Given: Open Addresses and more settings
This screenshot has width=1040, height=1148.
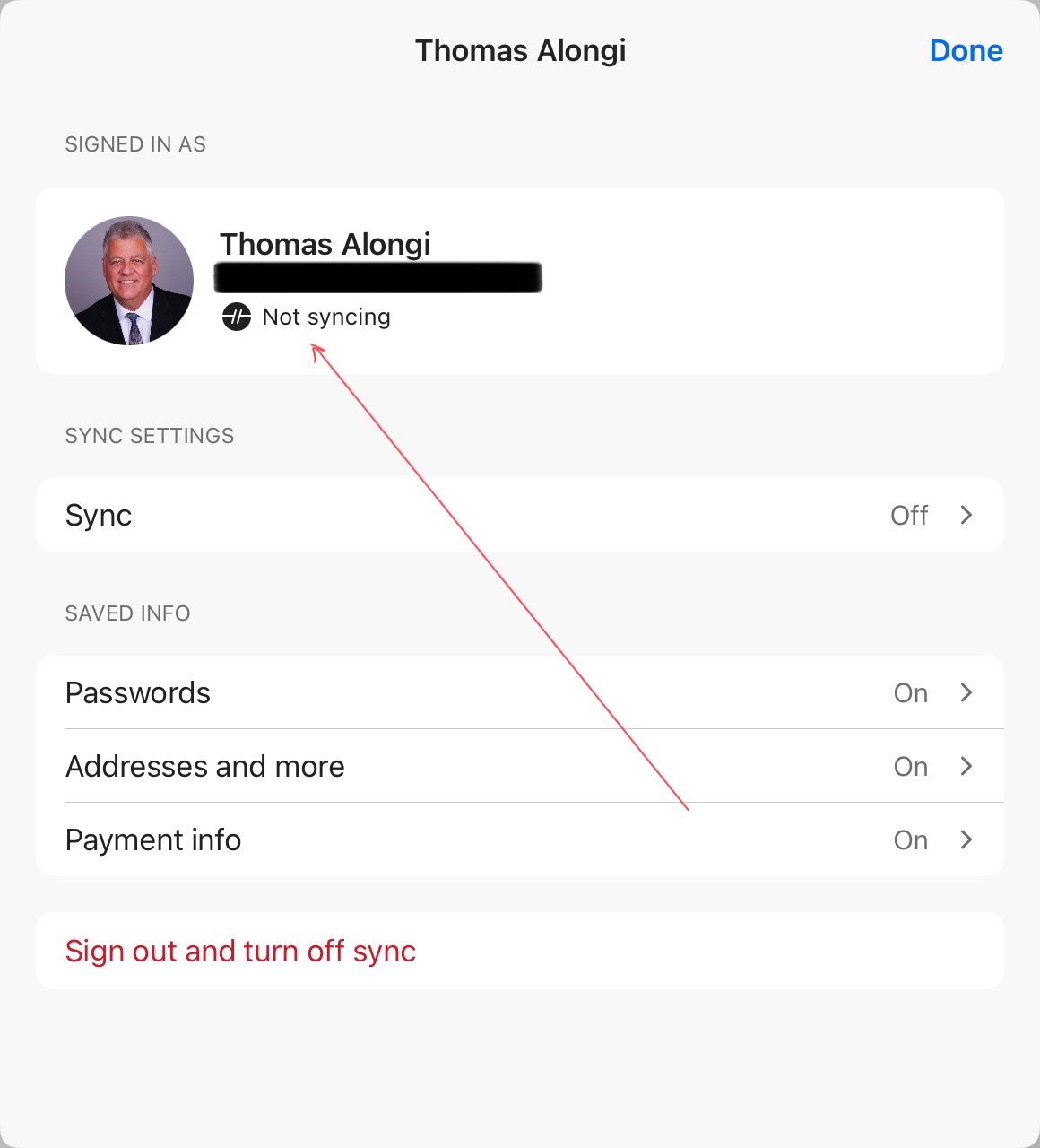Looking at the screenshot, I should [519, 767].
